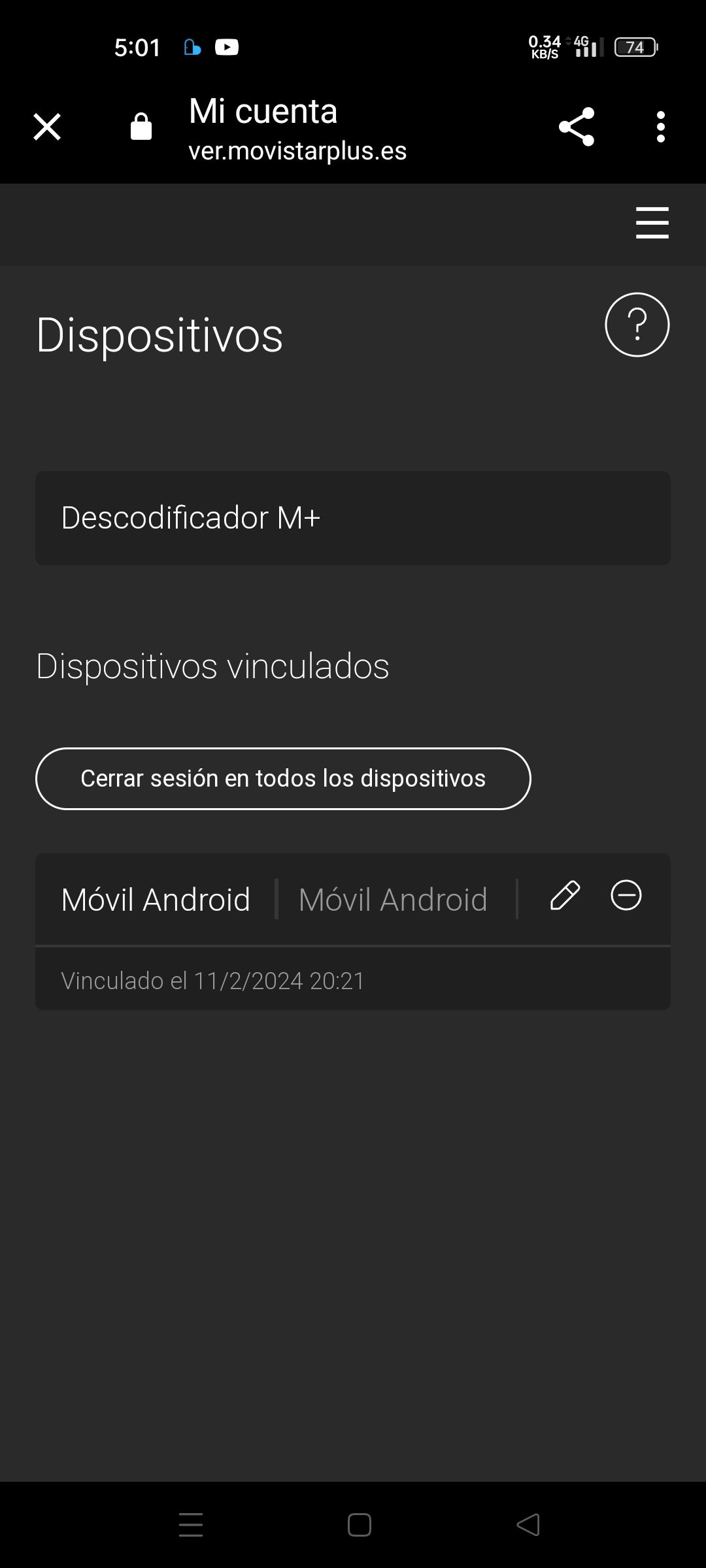This screenshot has height=1568, width=706.
Task: Open the hamburger navigation menu
Action: pos(652,223)
